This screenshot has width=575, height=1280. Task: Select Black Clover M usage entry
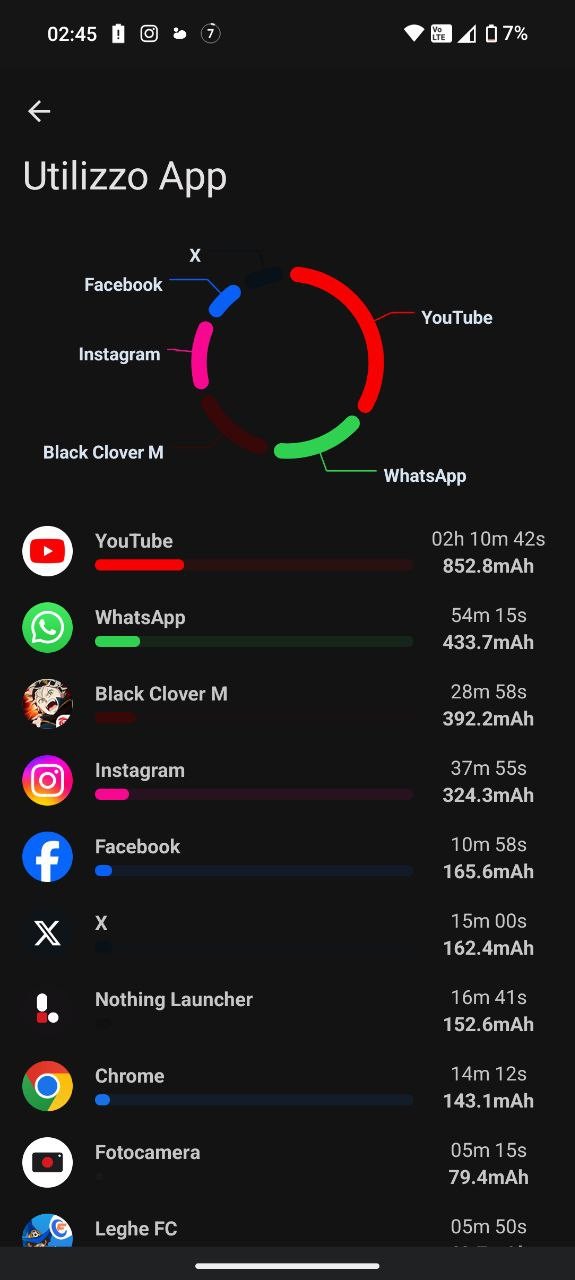point(287,705)
